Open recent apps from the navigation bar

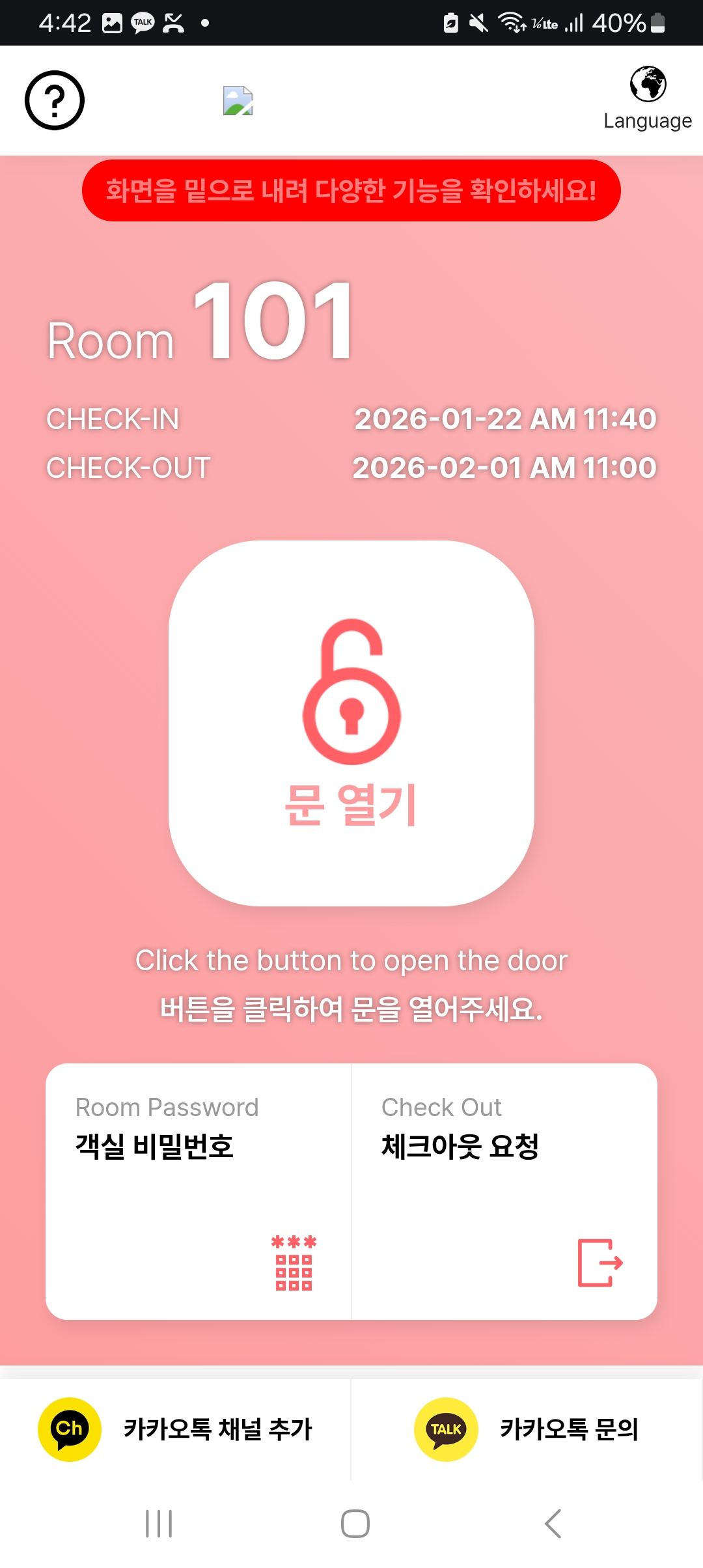pos(159,1524)
